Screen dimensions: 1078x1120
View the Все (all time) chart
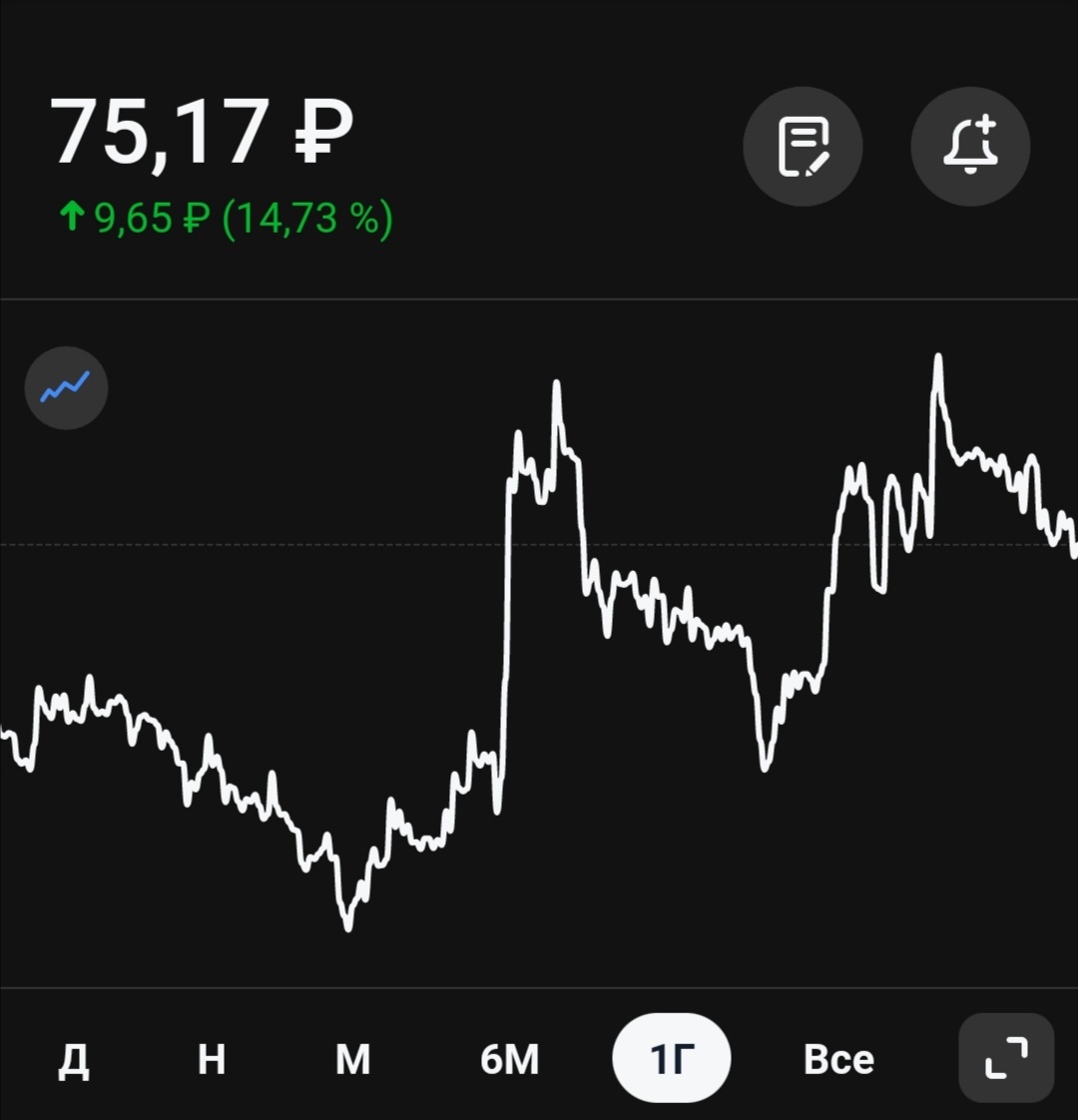[x=838, y=1059]
